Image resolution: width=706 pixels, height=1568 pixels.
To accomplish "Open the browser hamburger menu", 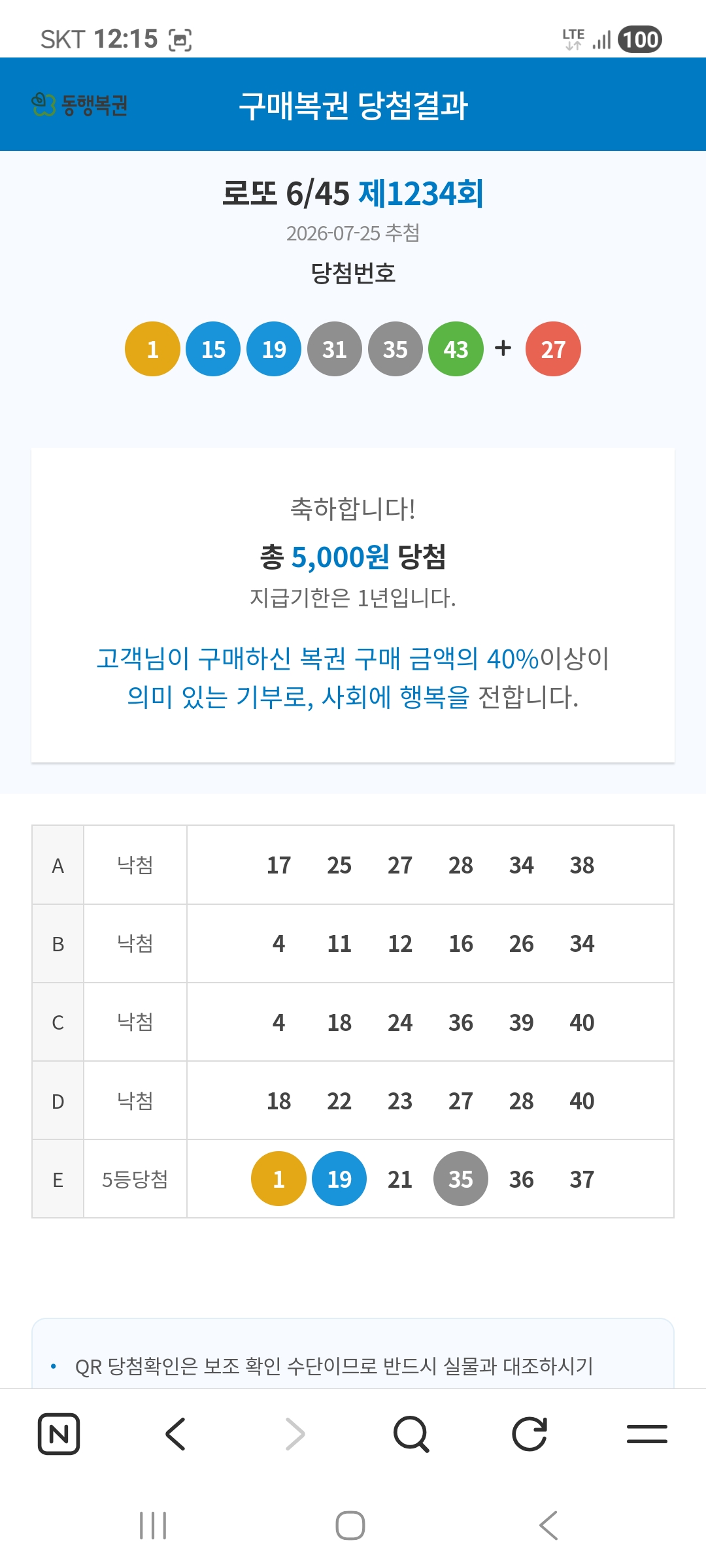I will (x=647, y=1434).
